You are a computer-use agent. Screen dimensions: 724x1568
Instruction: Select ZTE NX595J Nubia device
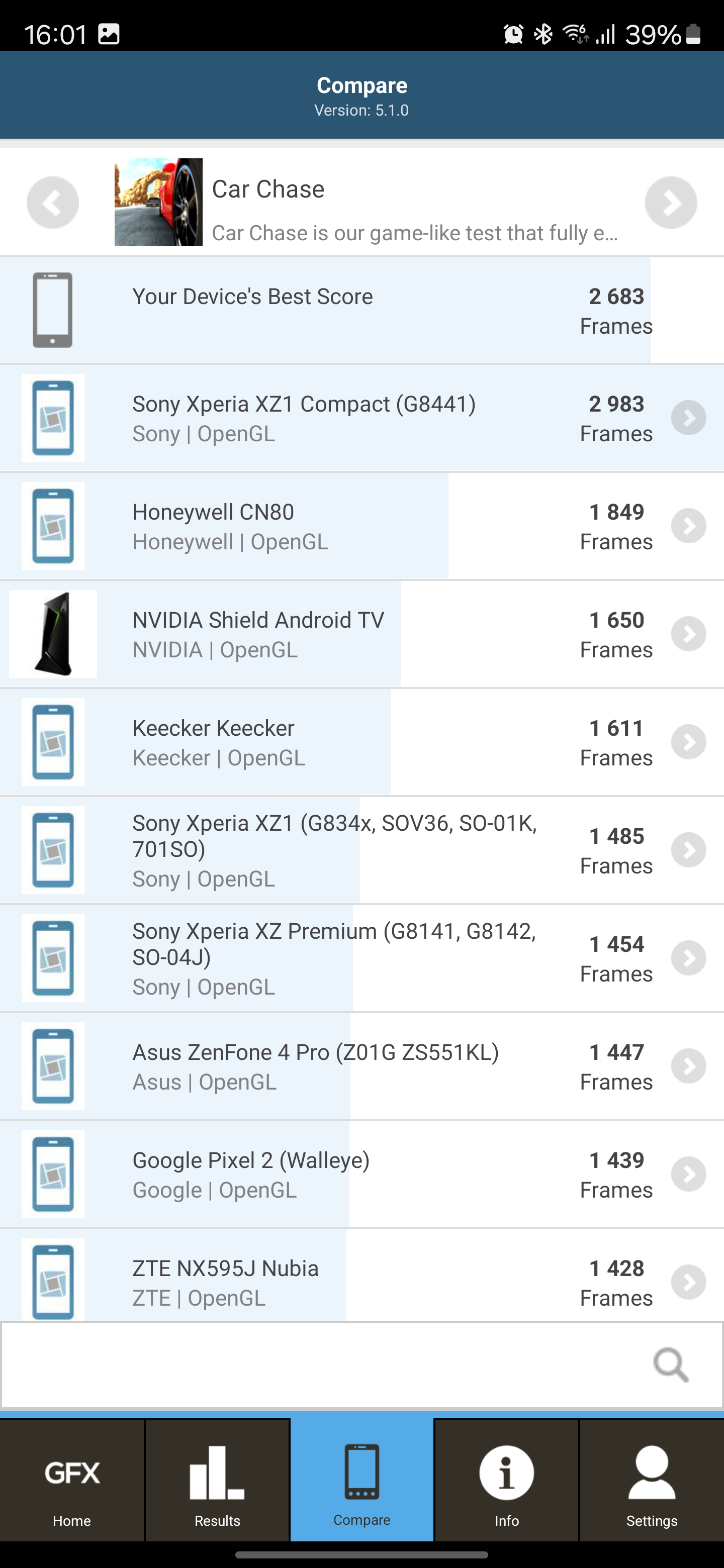[361, 1276]
